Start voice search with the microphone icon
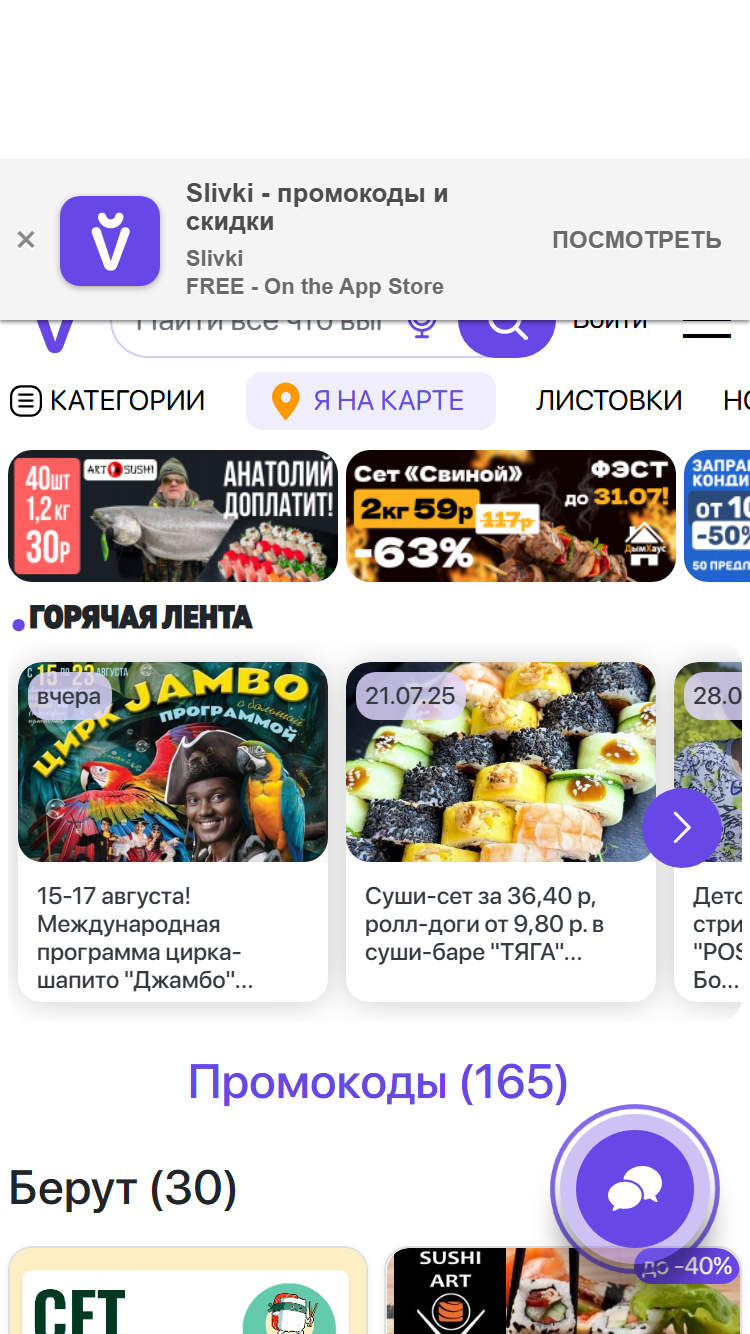The height and width of the screenshot is (1334, 750). (422, 328)
